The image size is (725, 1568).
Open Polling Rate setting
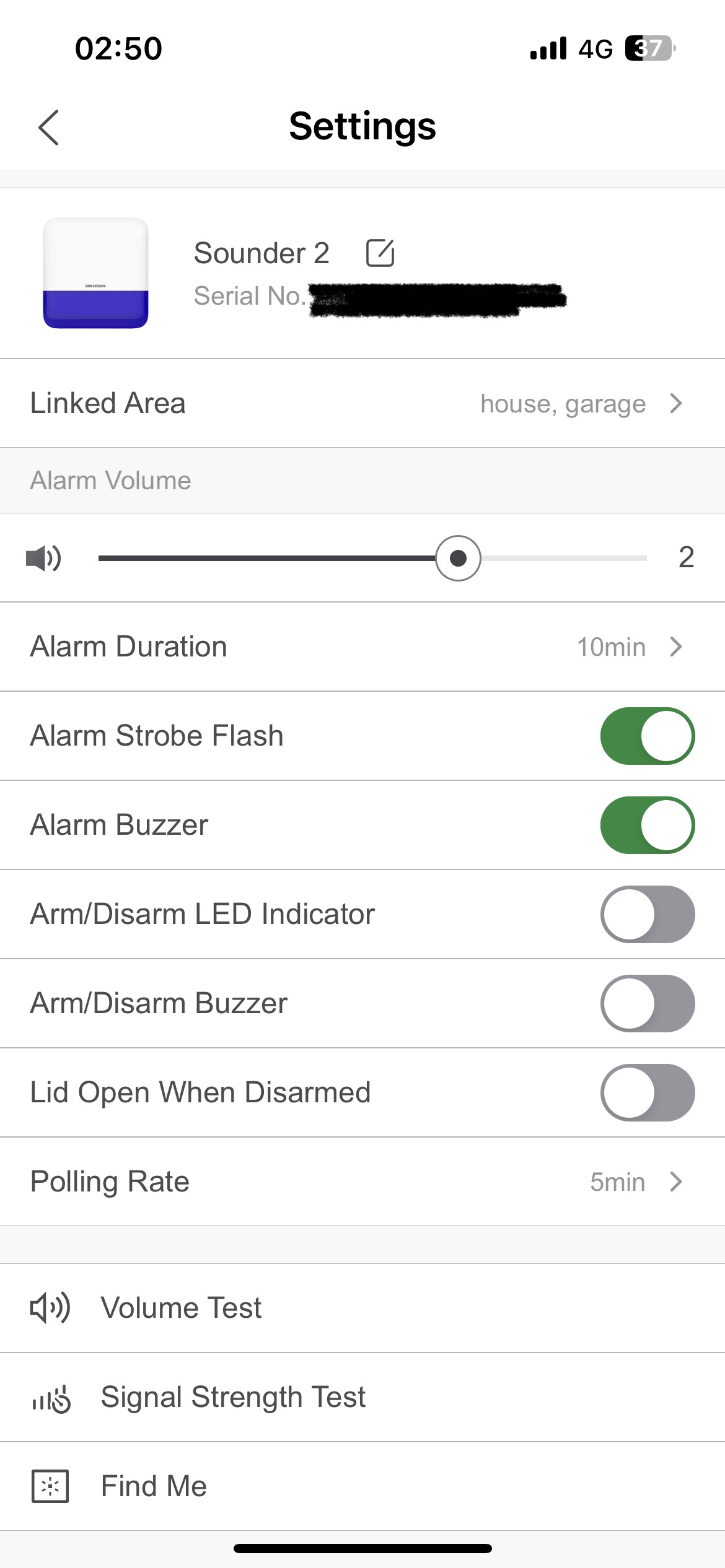click(362, 1182)
